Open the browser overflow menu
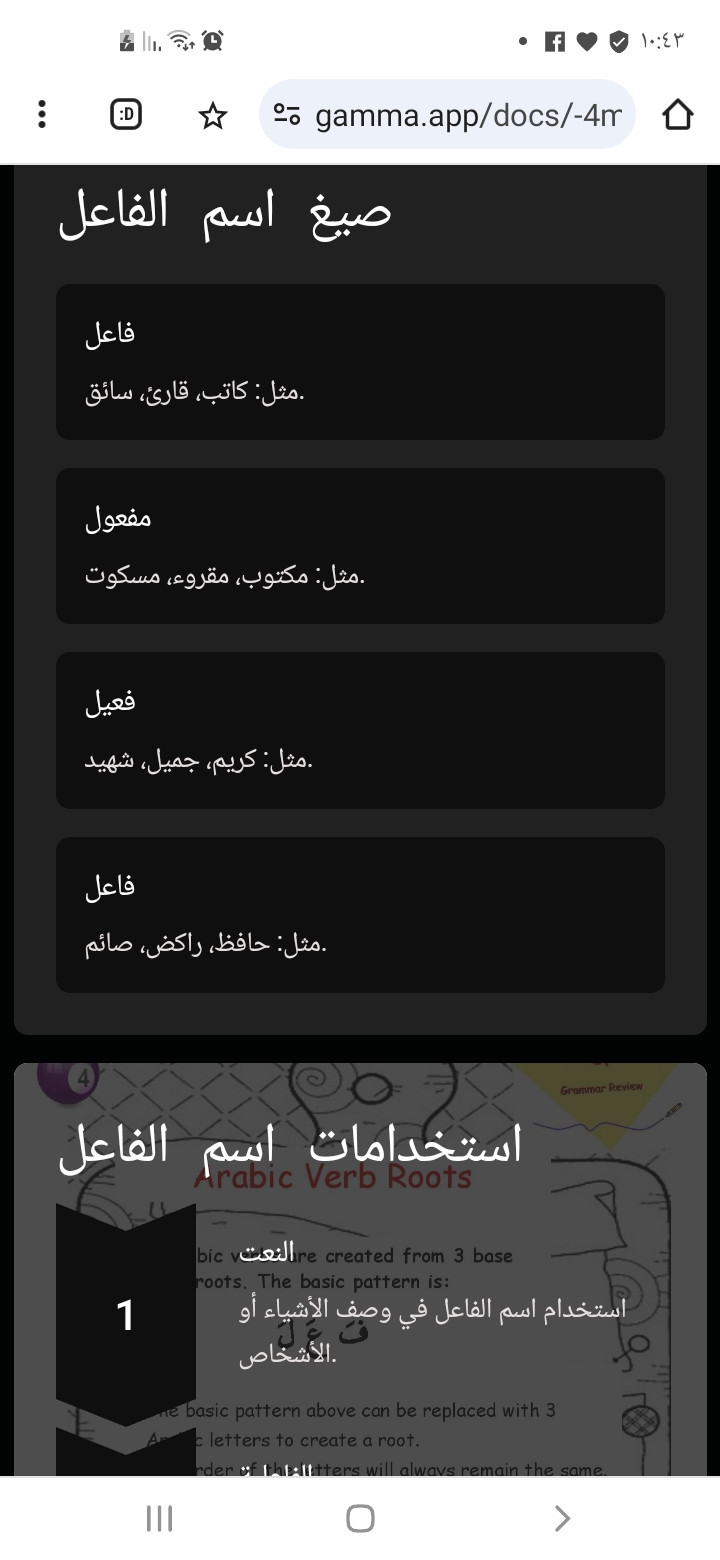Screen dimensions: 720x1560 coord(41,115)
